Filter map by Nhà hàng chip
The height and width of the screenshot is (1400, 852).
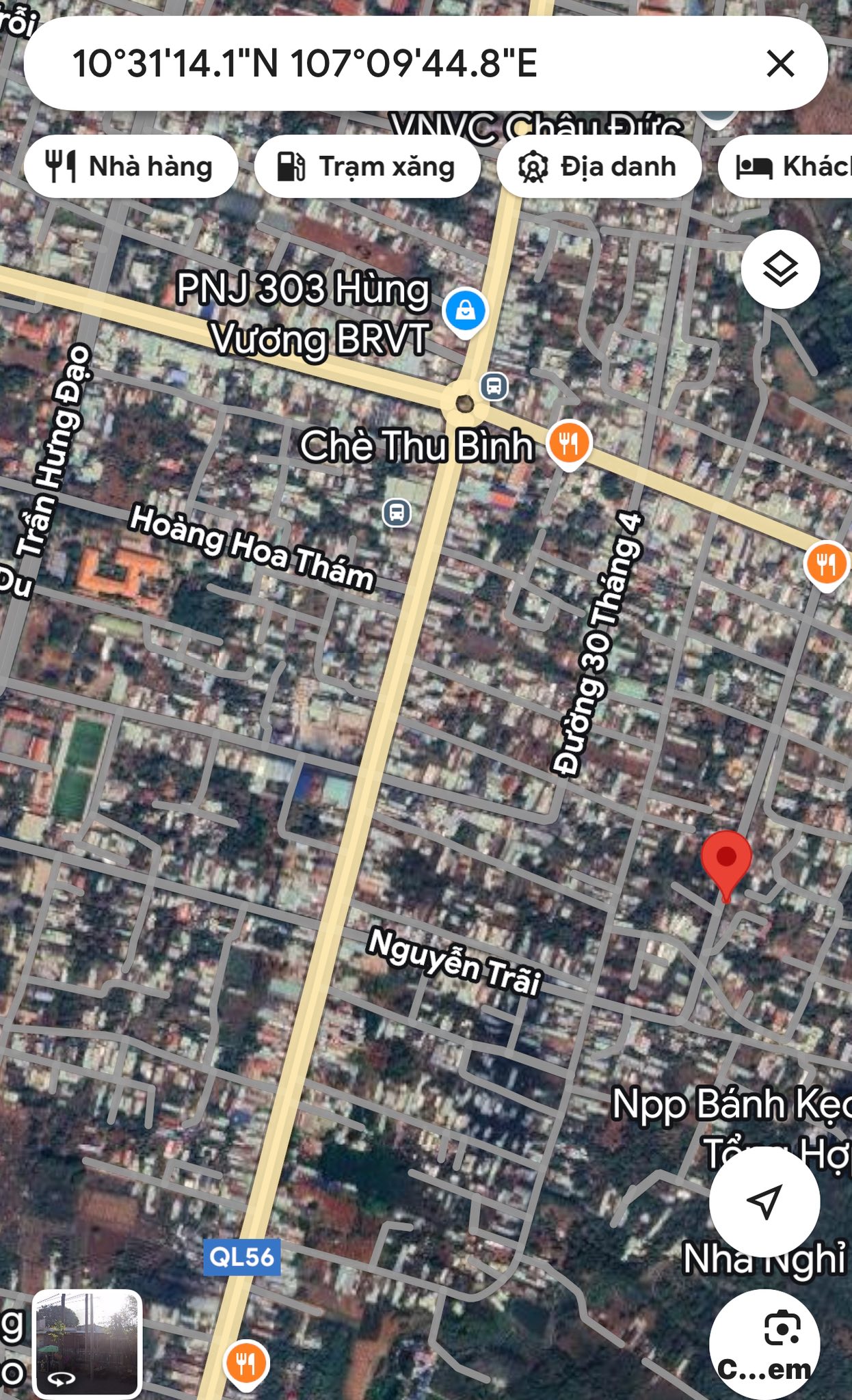coord(131,167)
